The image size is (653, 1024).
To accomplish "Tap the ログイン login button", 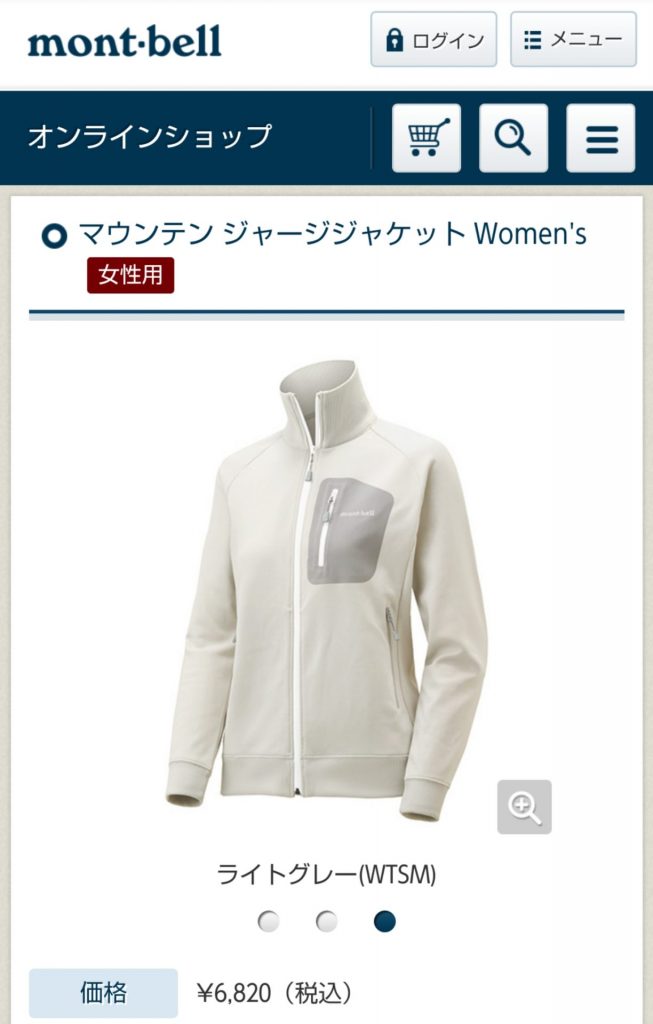I will (433, 40).
